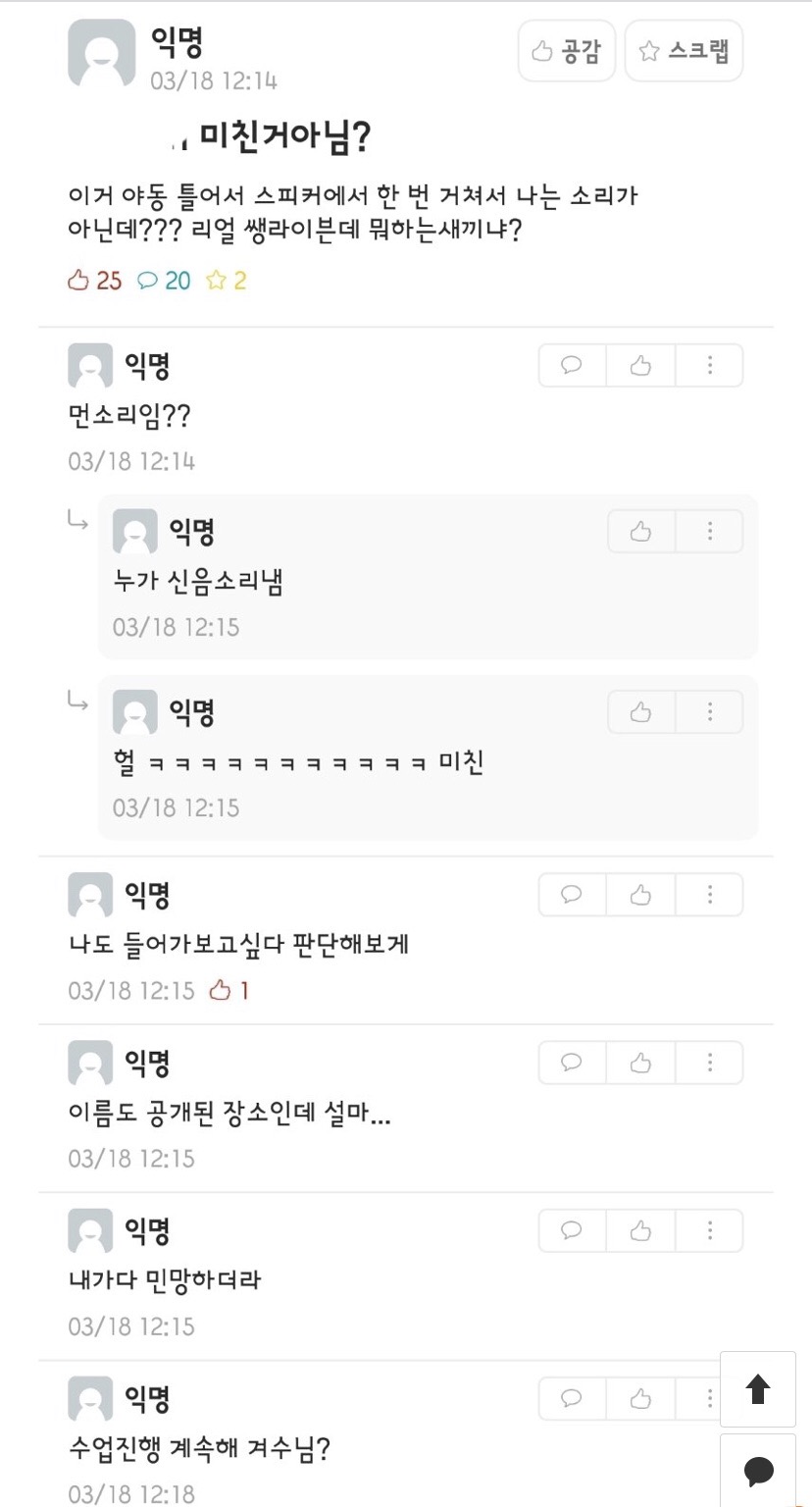Click the reply bubble icon on the first comment
The width and height of the screenshot is (812, 1507).
coord(572,365)
